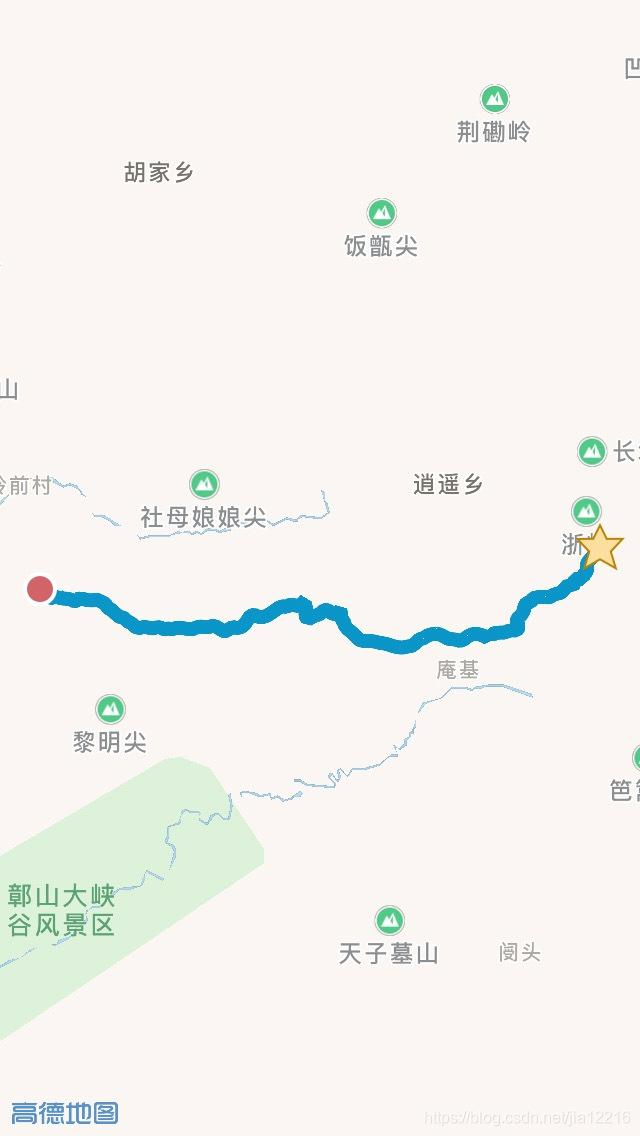Image resolution: width=640 pixels, height=1136 pixels.
Task: Select the 社母娘娘尖 mountain marker
Action: [204, 484]
